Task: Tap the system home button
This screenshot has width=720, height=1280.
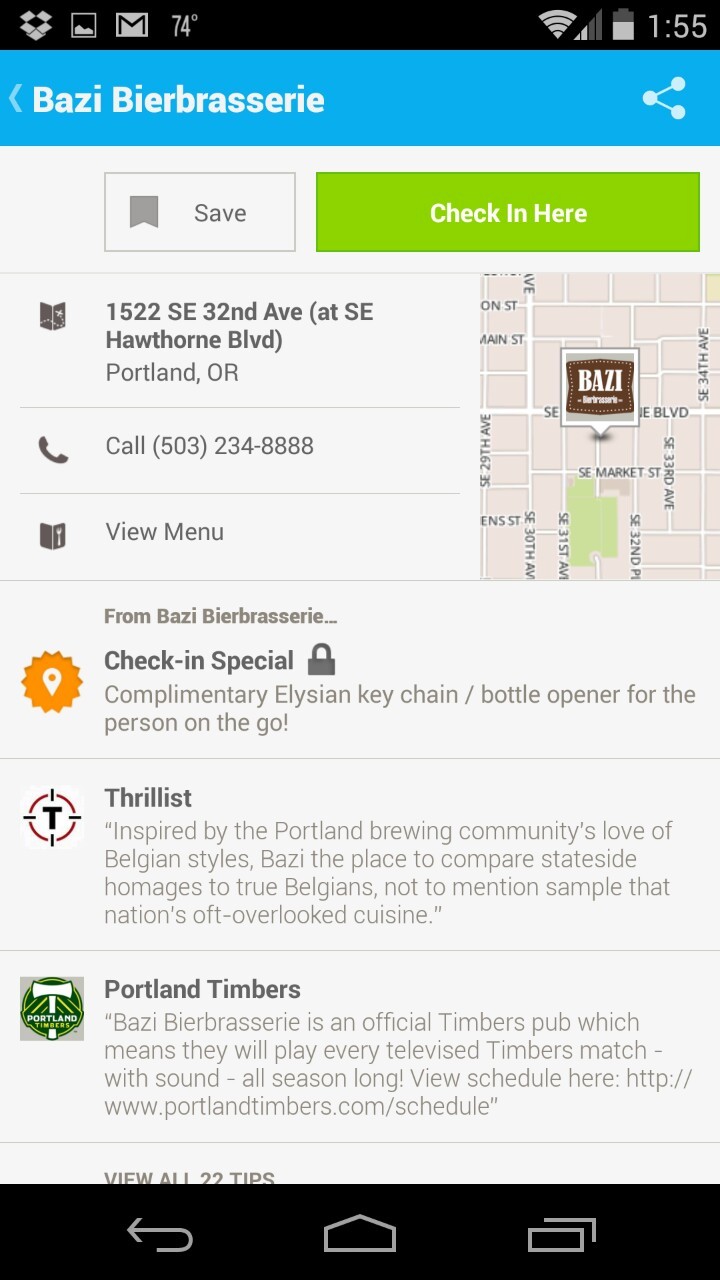Action: (360, 1234)
